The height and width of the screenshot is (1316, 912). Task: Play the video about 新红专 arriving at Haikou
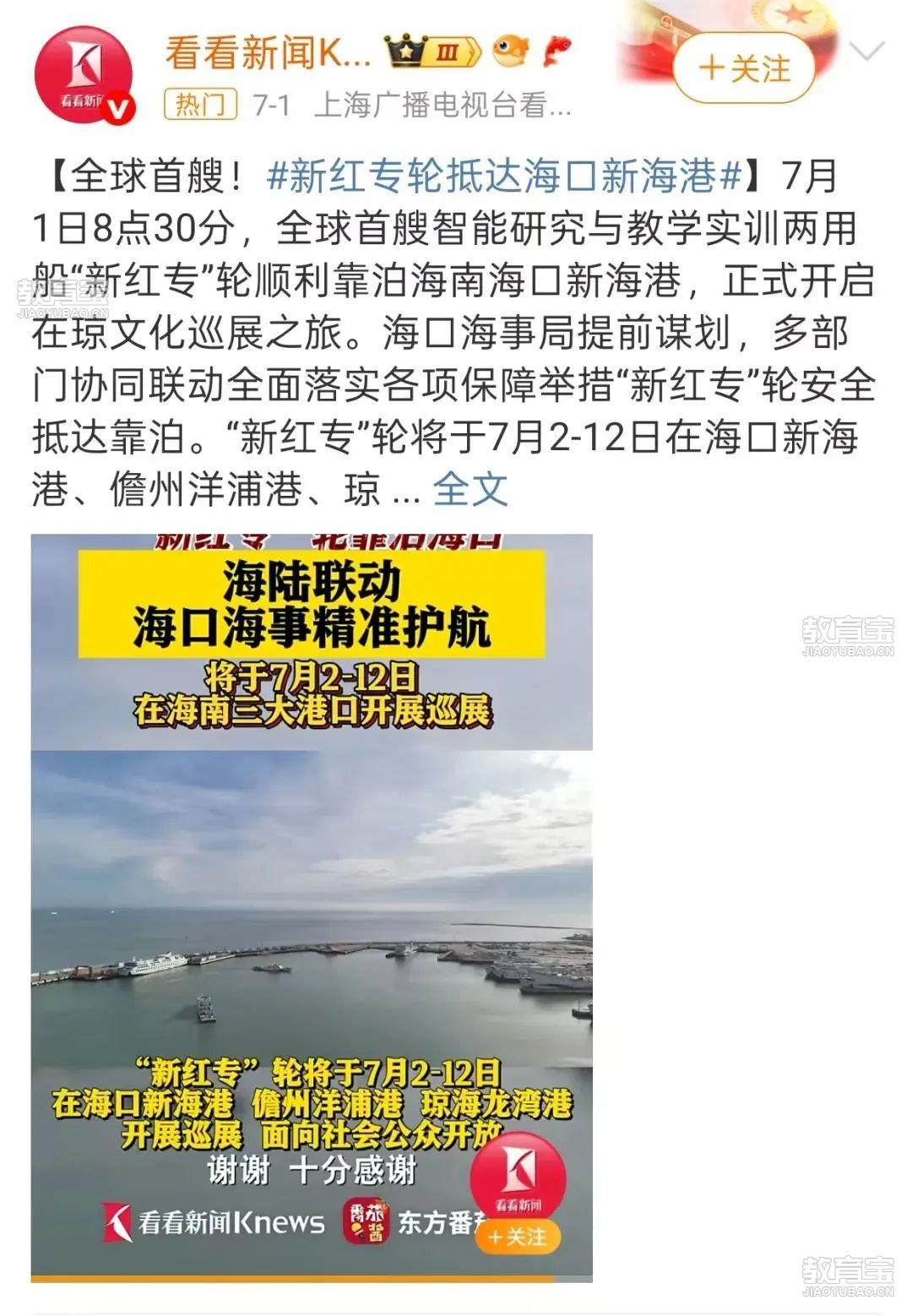click(312, 908)
